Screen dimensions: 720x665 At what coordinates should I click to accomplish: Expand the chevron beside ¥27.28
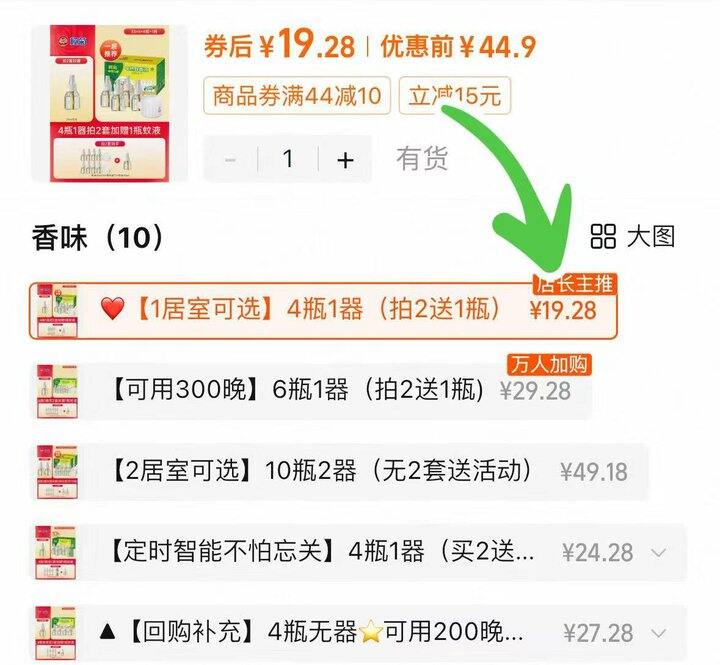pyautogui.click(x=659, y=634)
